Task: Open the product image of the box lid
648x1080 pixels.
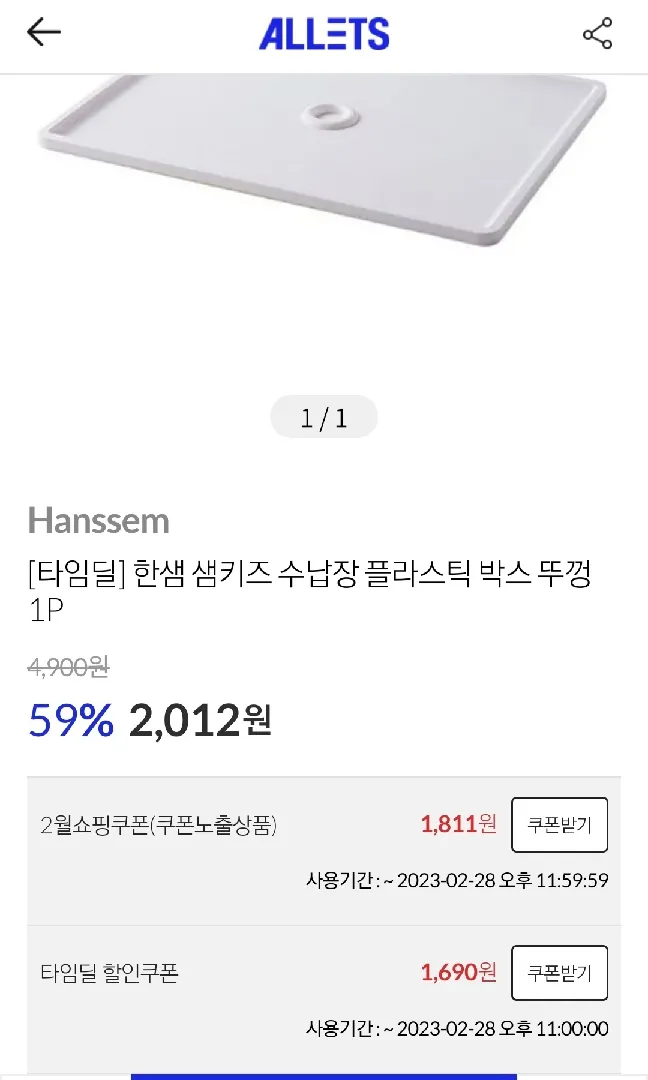Action: (x=324, y=160)
